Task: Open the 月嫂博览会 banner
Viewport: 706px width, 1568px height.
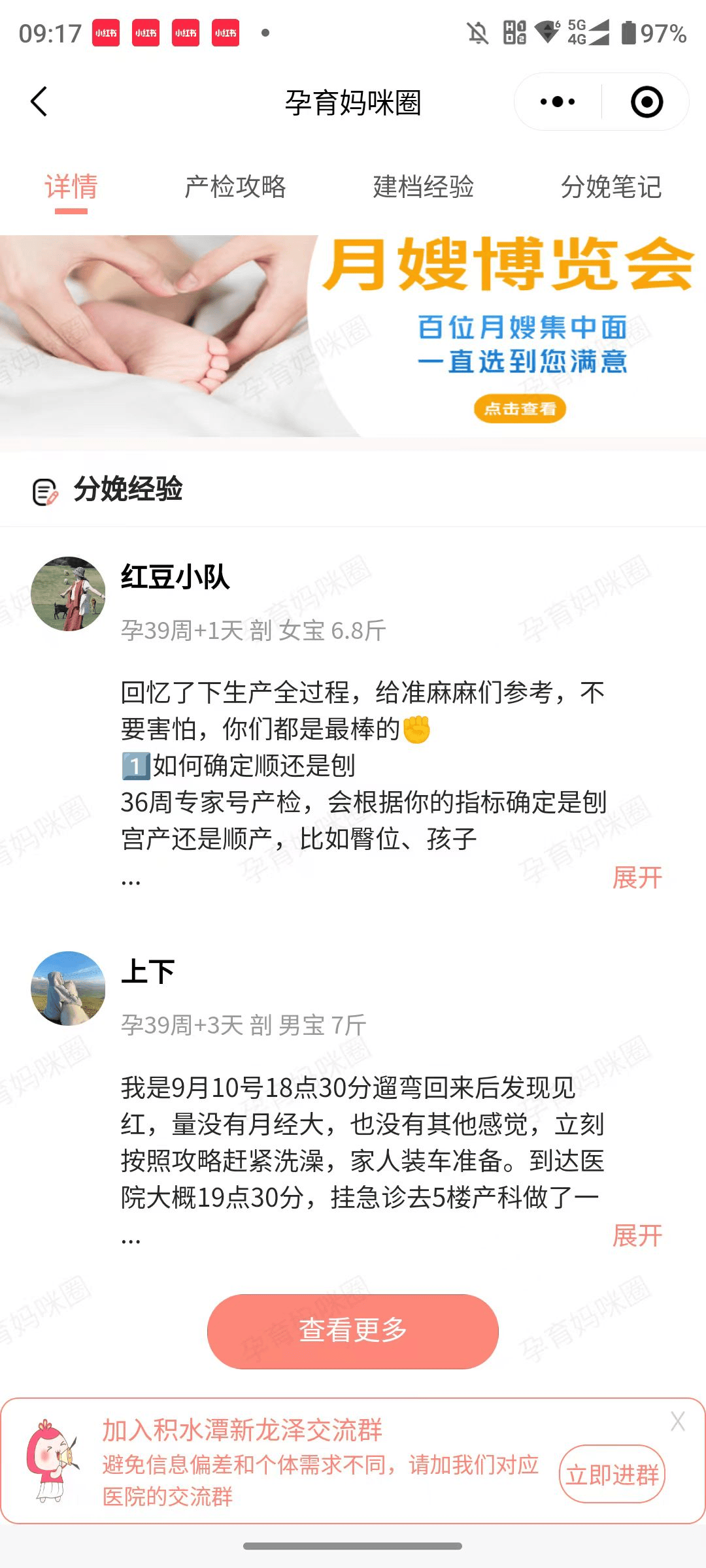Action: click(x=353, y=336)
